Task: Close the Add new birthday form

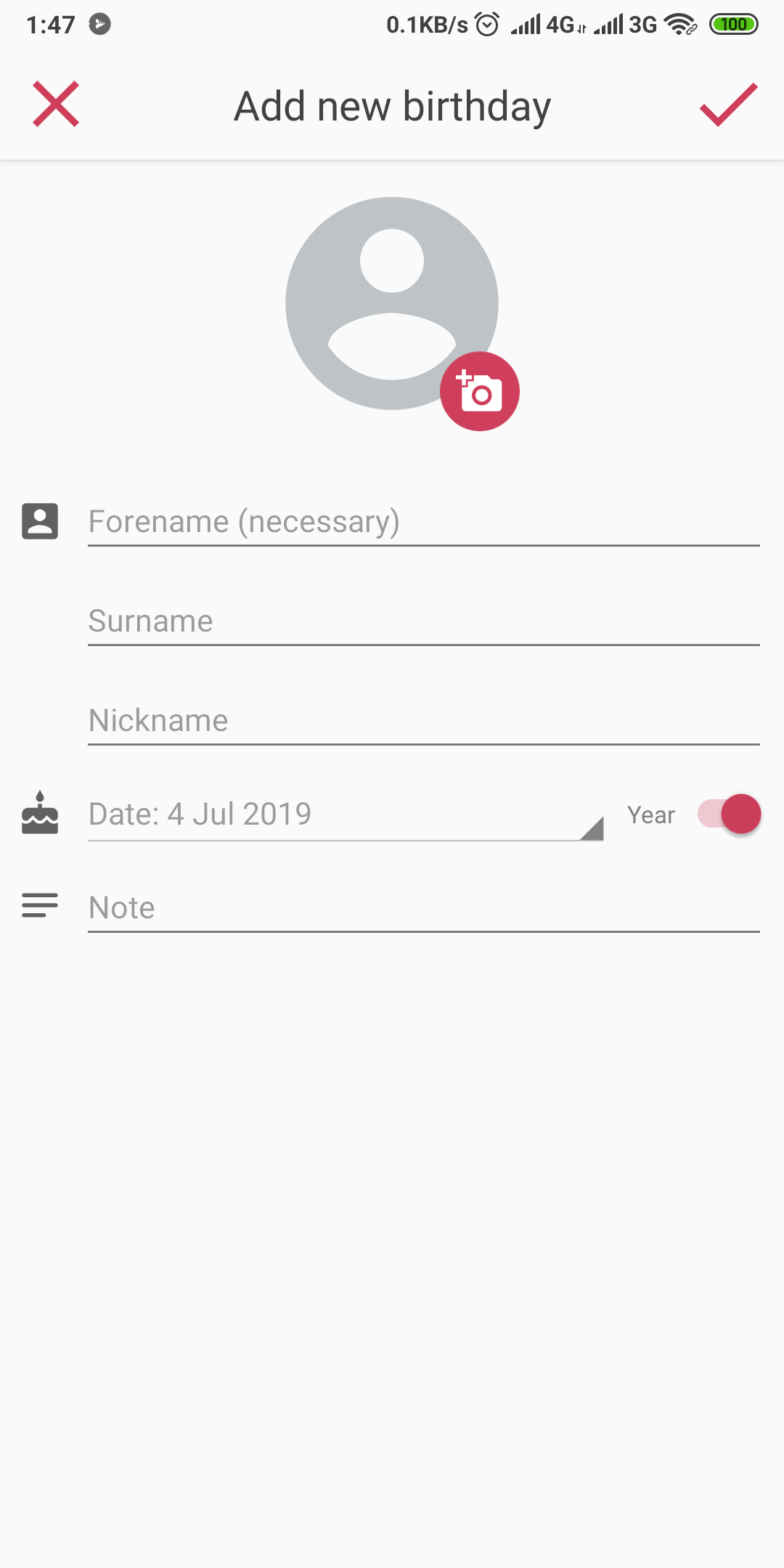Action: (56, 105)
